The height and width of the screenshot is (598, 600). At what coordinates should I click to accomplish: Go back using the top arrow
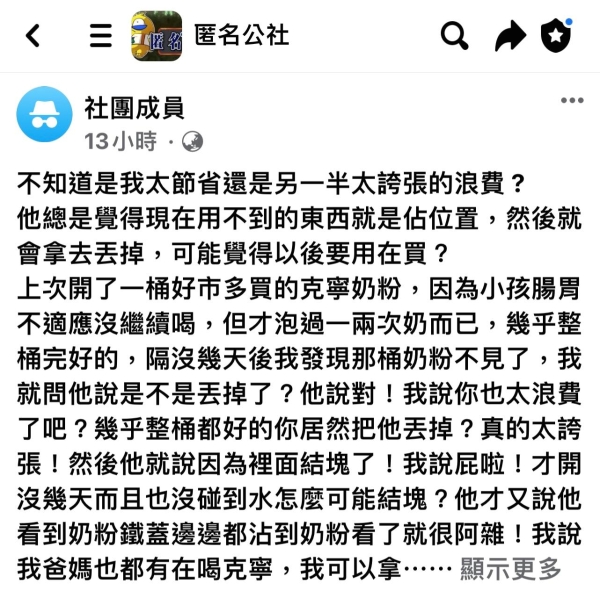(x=33, y=37)
